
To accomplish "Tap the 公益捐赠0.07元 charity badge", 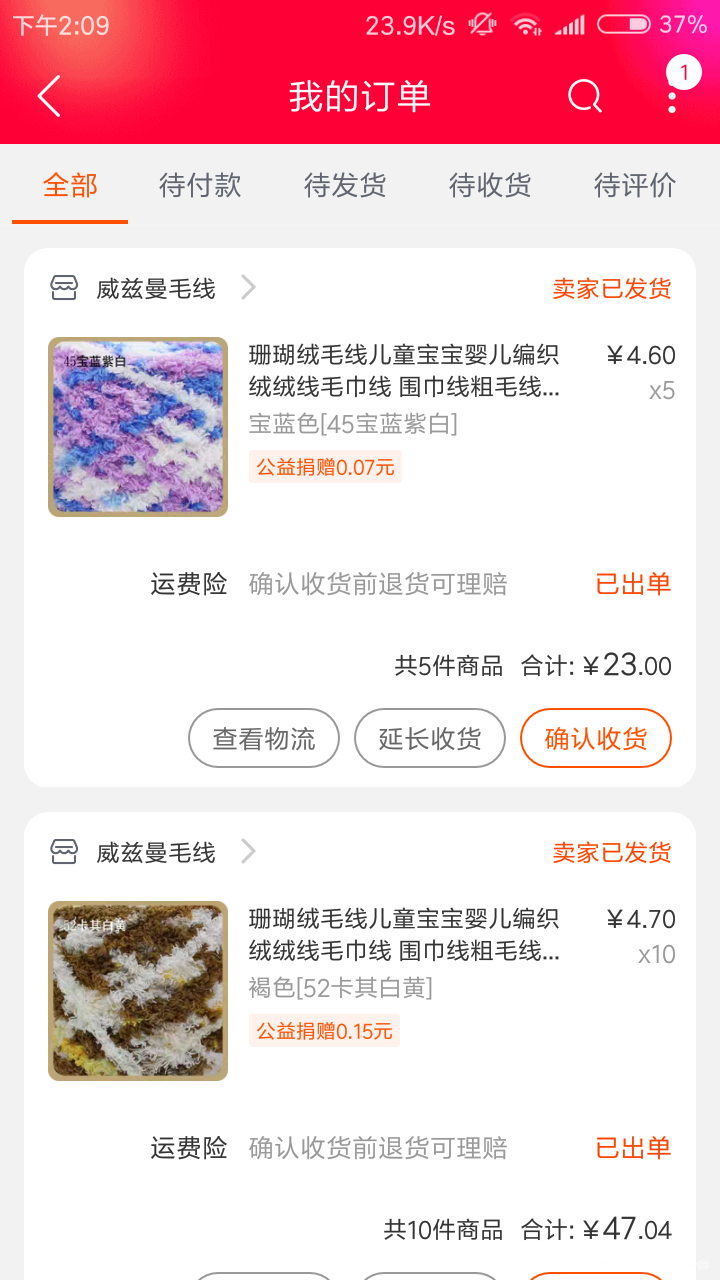I will pos(324,468).
